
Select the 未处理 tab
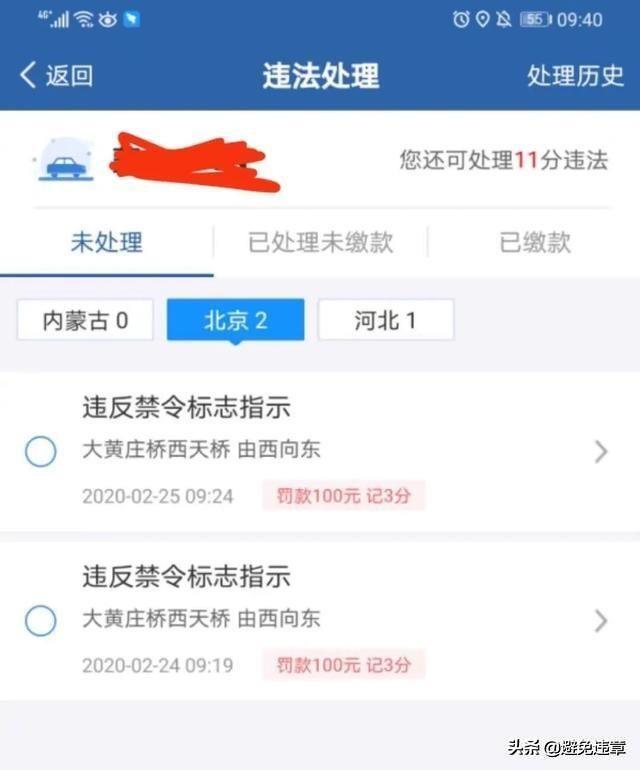106,242
